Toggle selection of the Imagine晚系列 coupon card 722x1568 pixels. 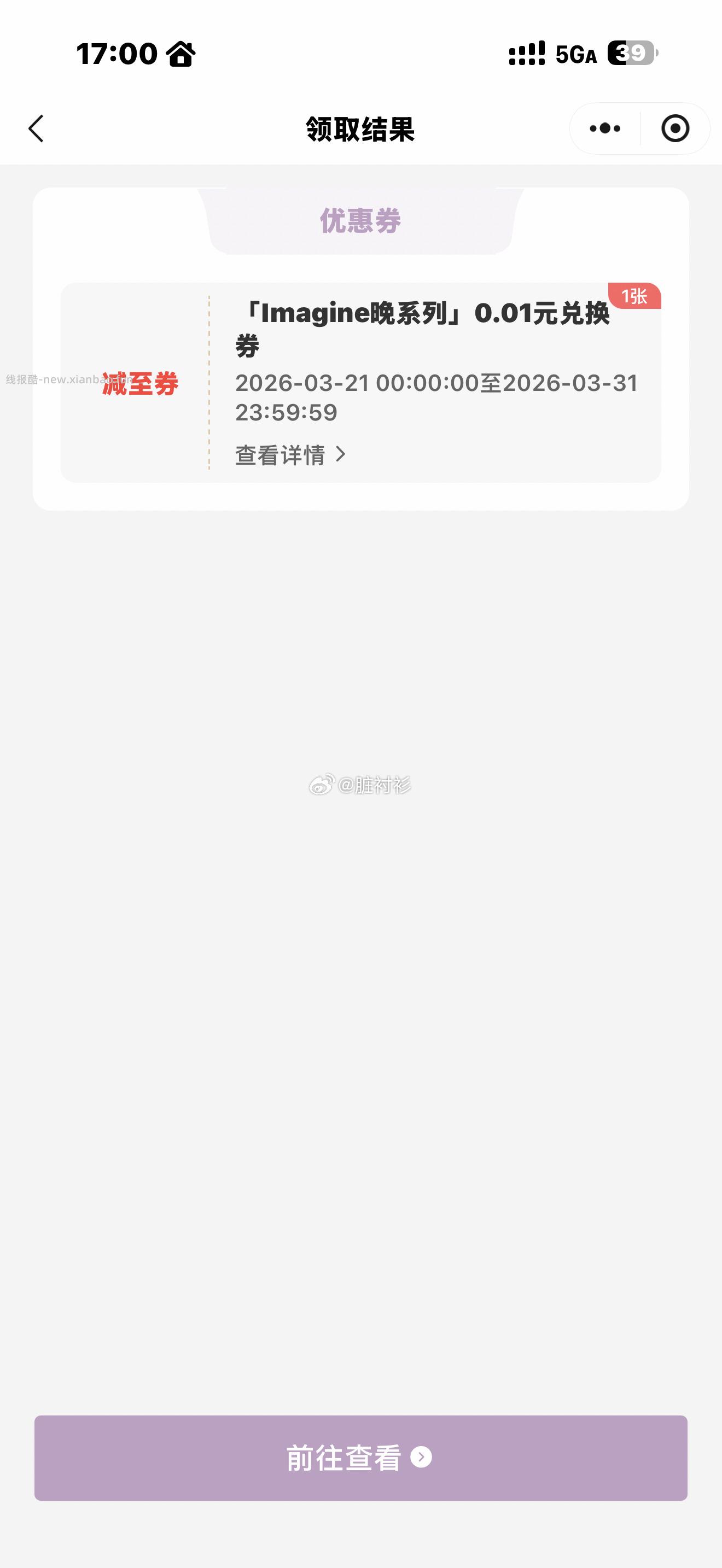(x=361, y=383)
